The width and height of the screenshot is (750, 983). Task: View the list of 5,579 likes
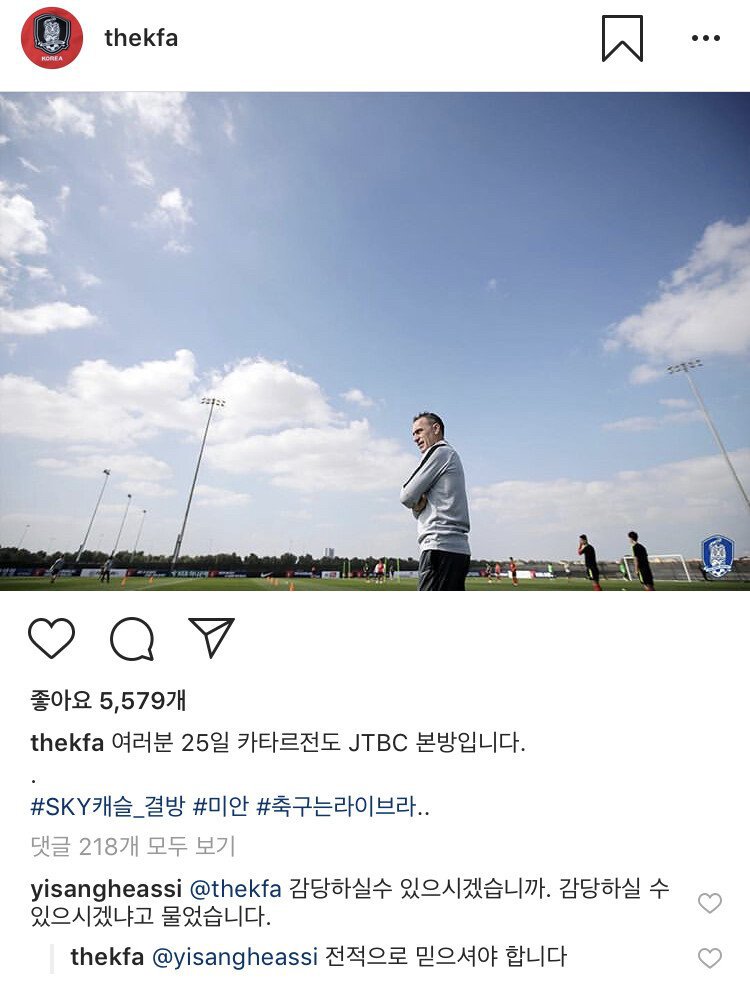click(x=108, y=700)
